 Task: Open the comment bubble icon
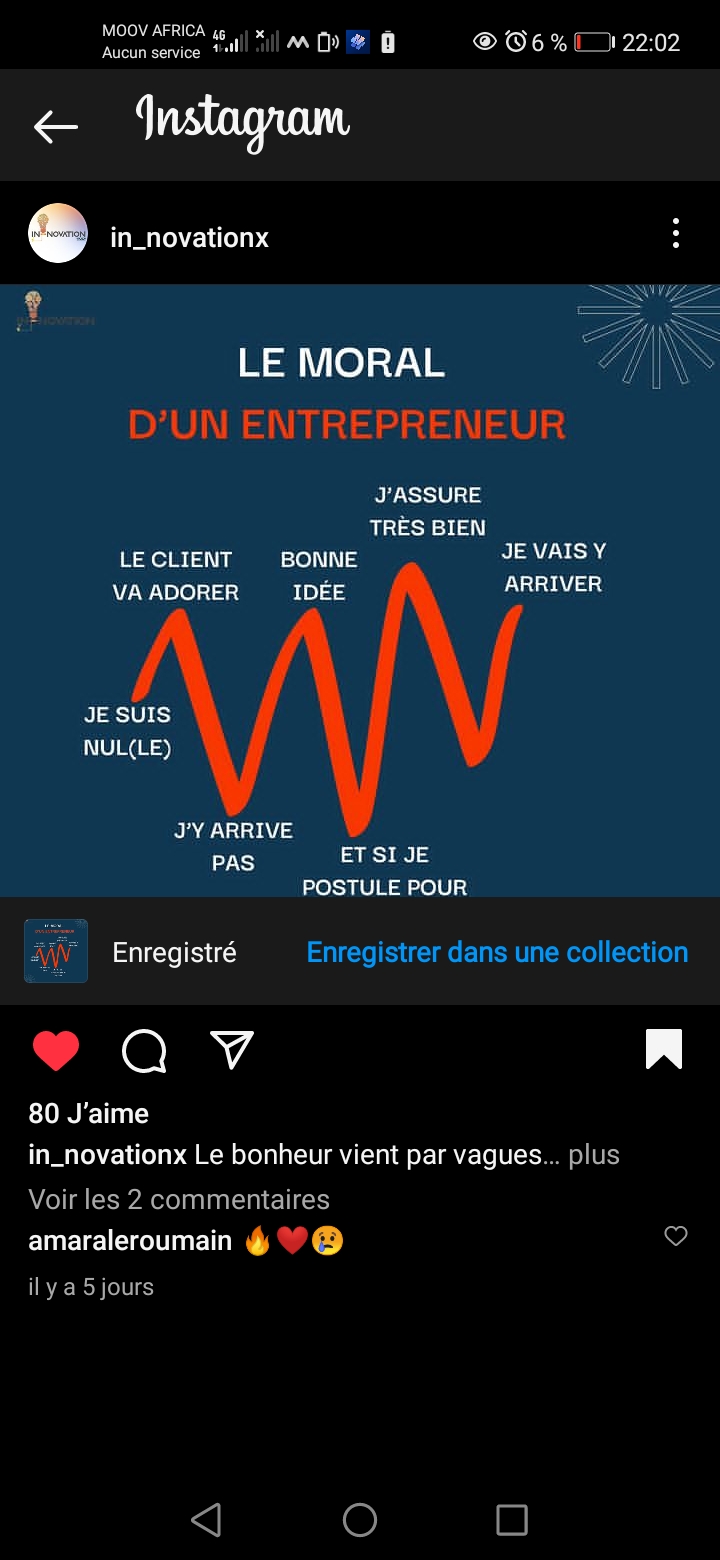[x=144, y=1051]
